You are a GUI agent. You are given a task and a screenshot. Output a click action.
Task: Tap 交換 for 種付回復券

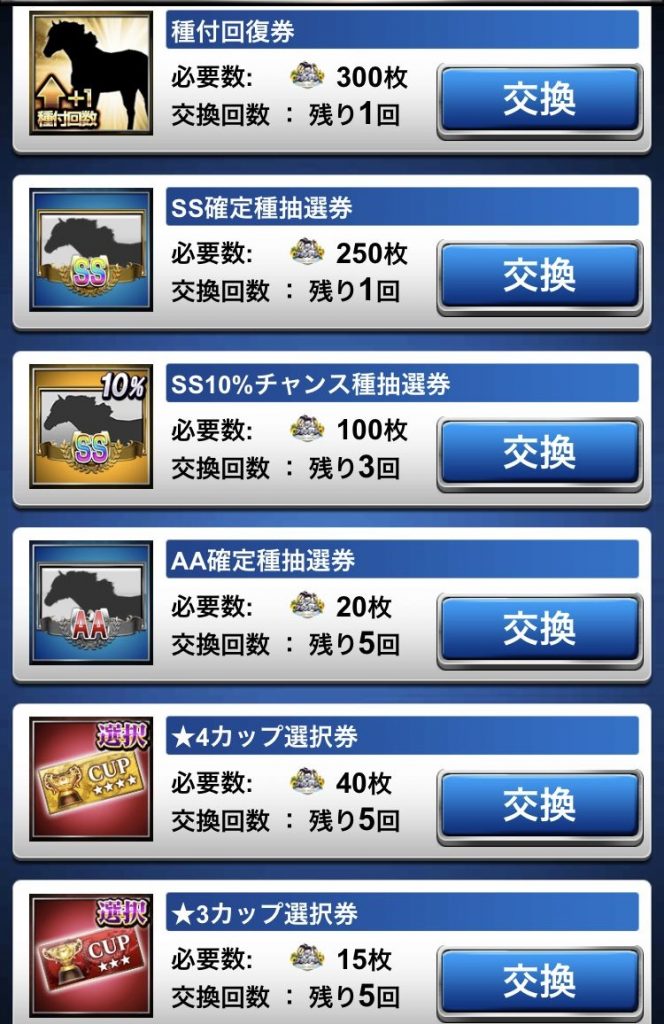click(539, 100)
